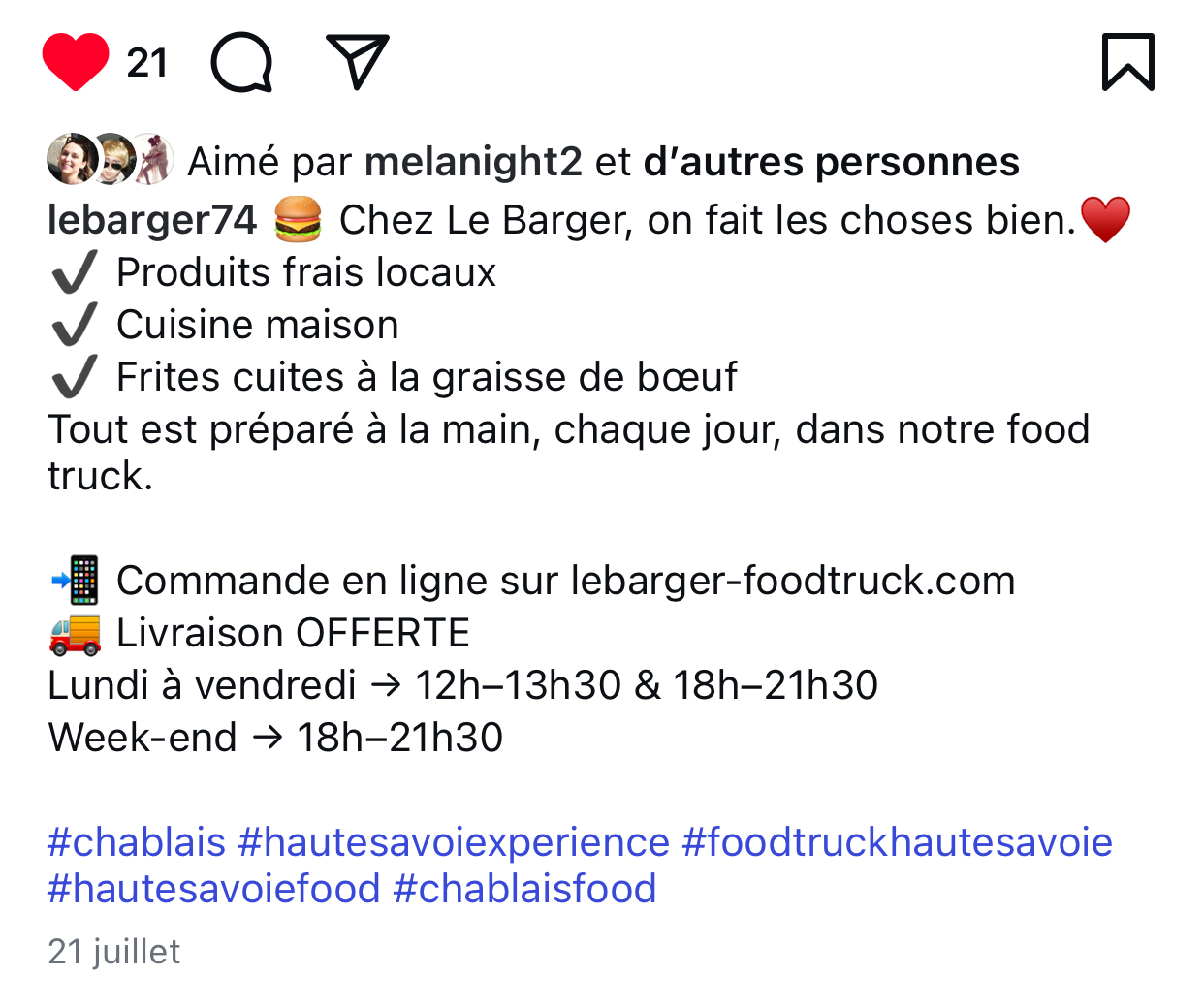Open the comments bubble icon
This screenshot has width=1204, height=1008.
(x=241, y=63)
